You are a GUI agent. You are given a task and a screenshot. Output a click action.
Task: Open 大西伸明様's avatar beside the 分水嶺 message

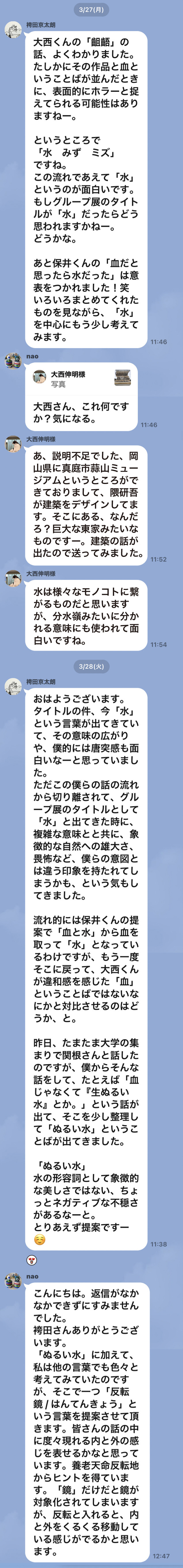(13, 578)
